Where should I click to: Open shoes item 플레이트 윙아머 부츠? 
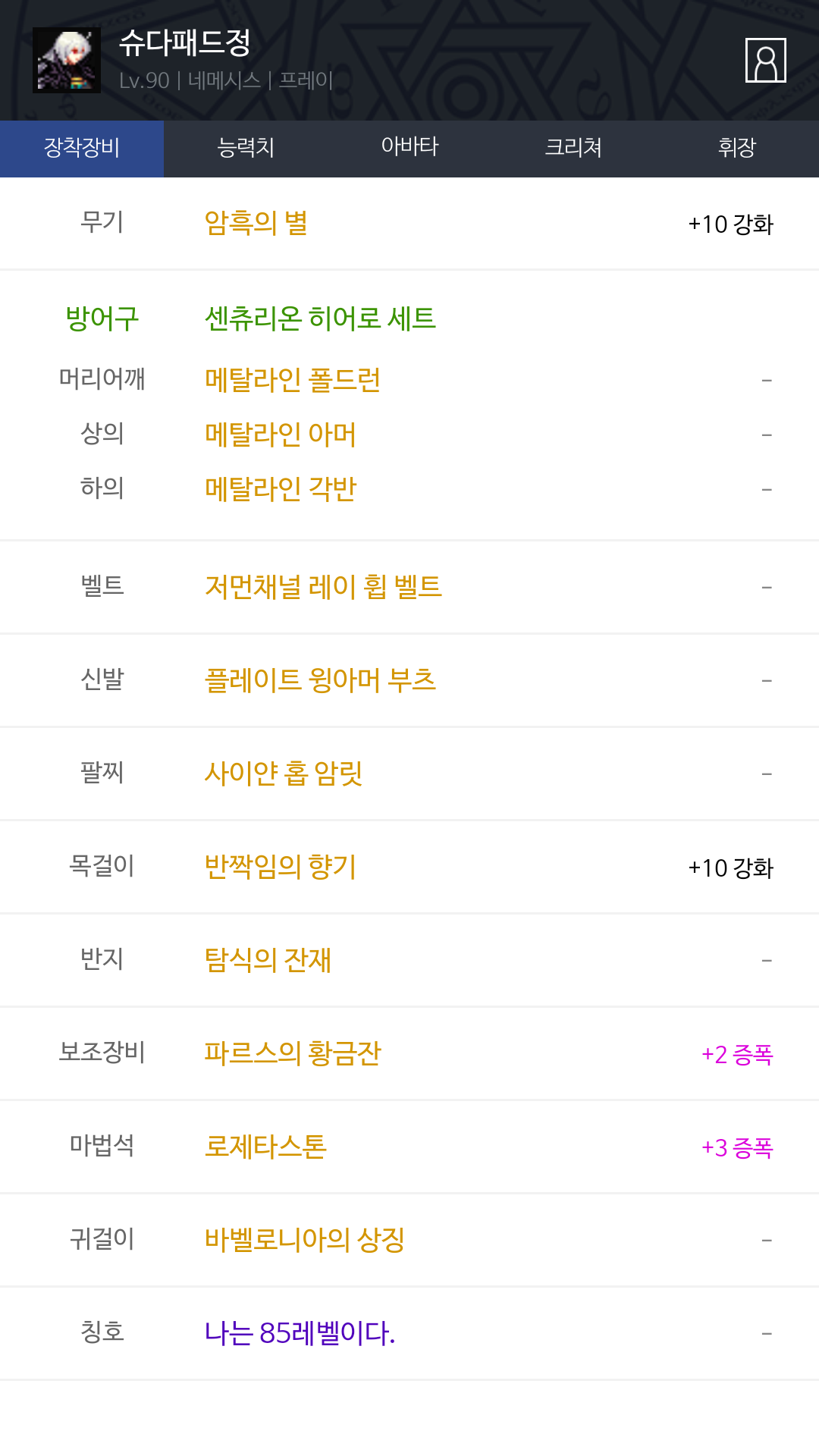tap(320, 679)
